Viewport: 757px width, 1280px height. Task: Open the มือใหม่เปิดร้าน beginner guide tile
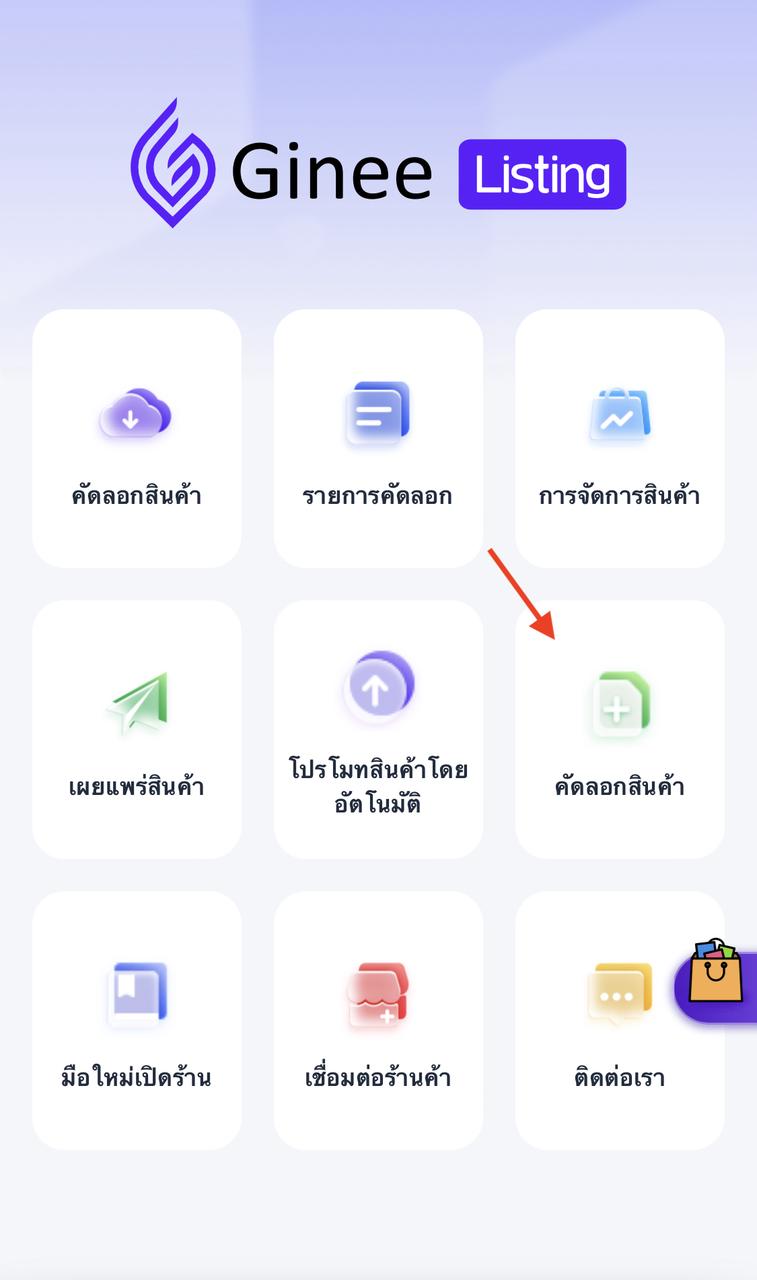pos(137,1020)
